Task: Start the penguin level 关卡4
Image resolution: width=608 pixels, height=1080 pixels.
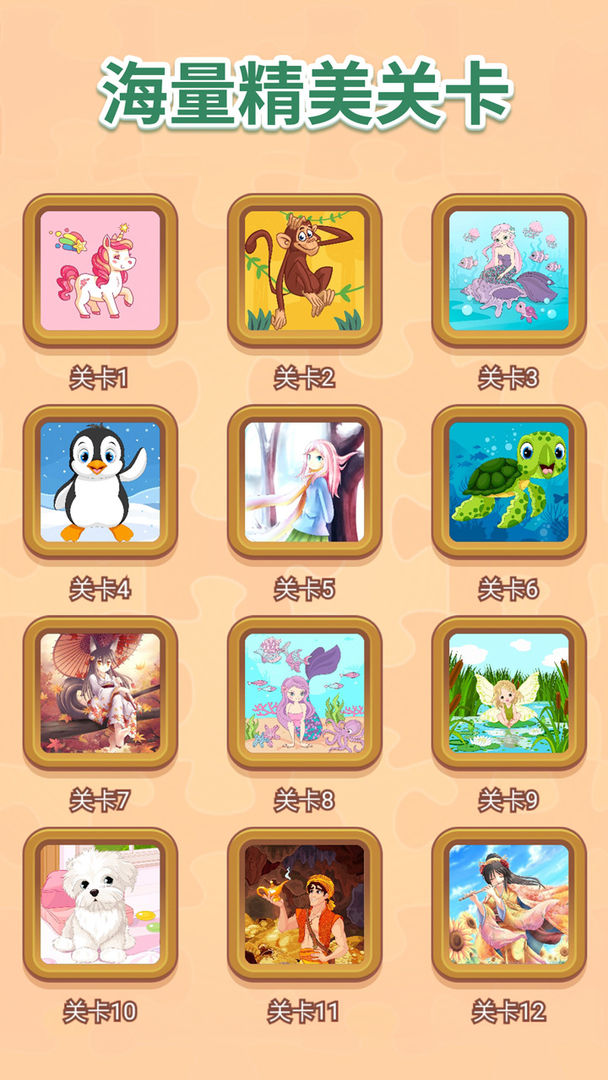Action: pyautogui.click(x=100, y=482)
